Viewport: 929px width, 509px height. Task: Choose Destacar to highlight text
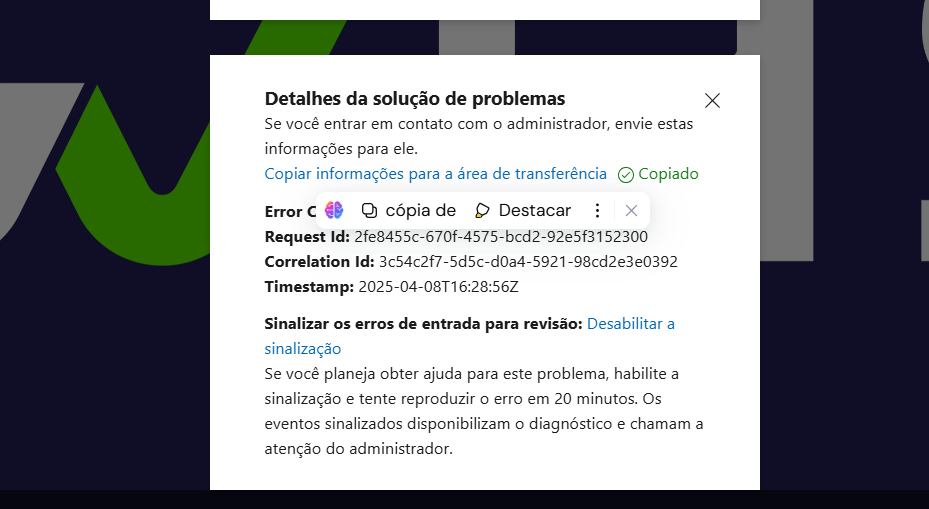click(x=523, y=210)
